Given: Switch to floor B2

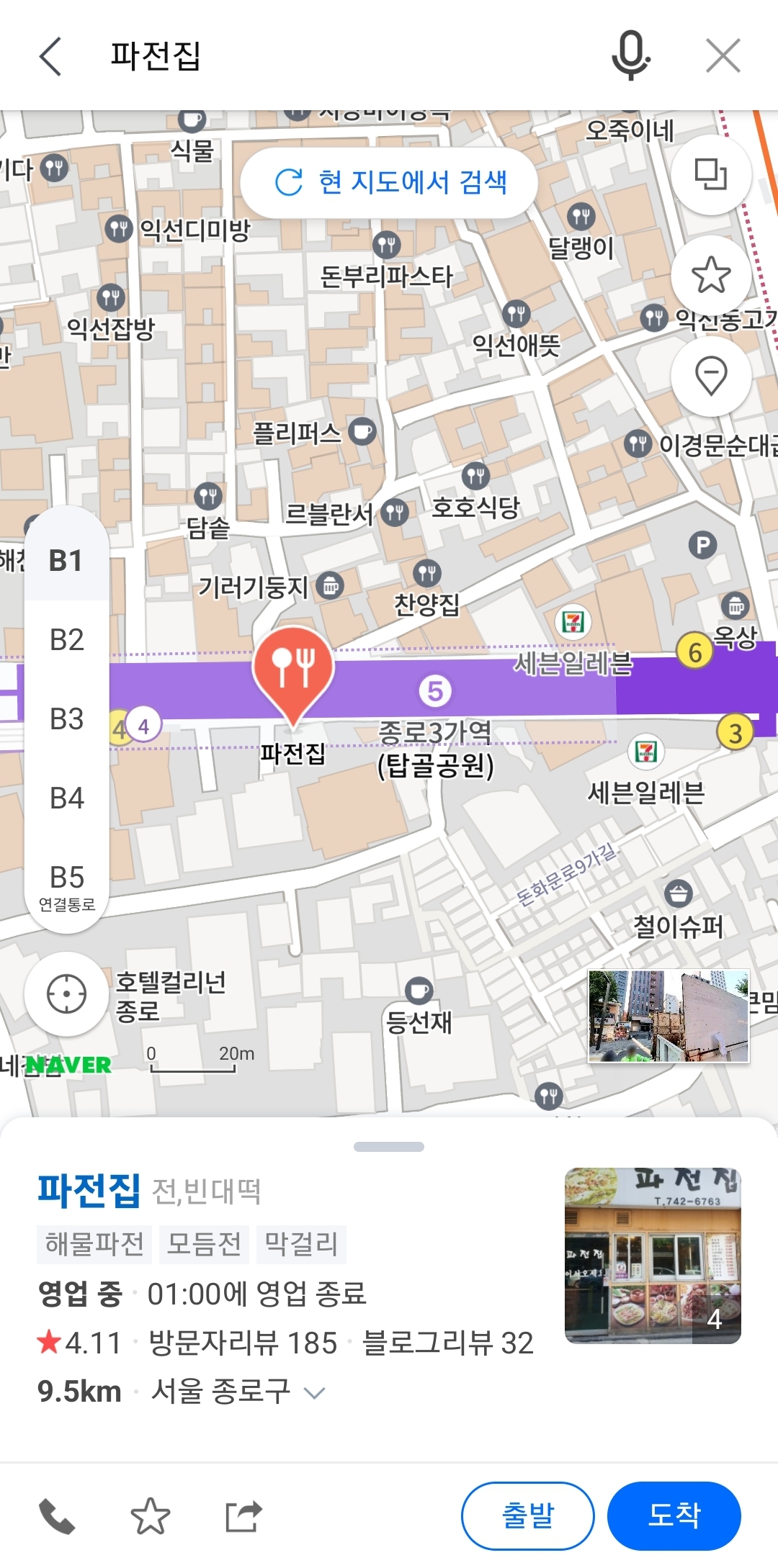Looking at the screenshot, I should tap(66, 640).
